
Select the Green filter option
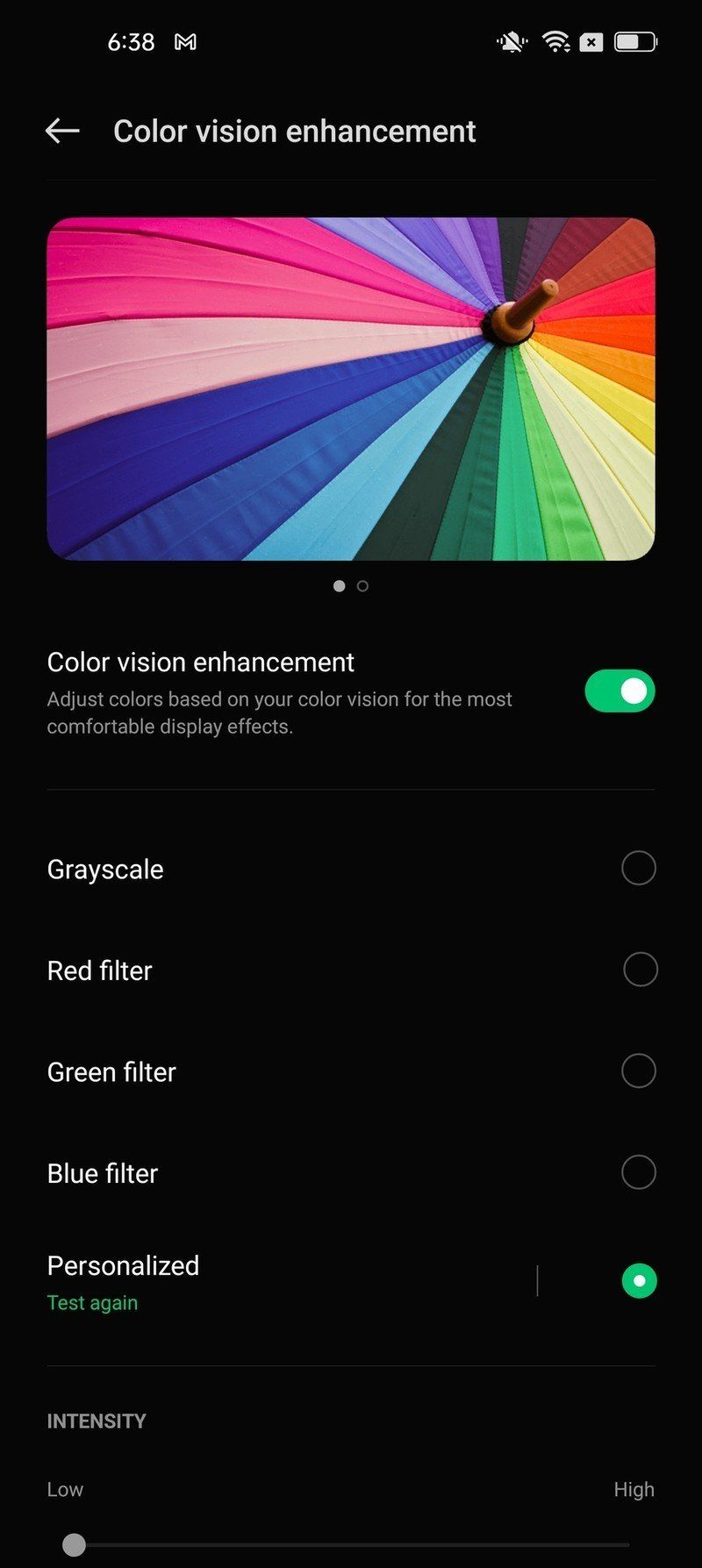point(640,1070)
